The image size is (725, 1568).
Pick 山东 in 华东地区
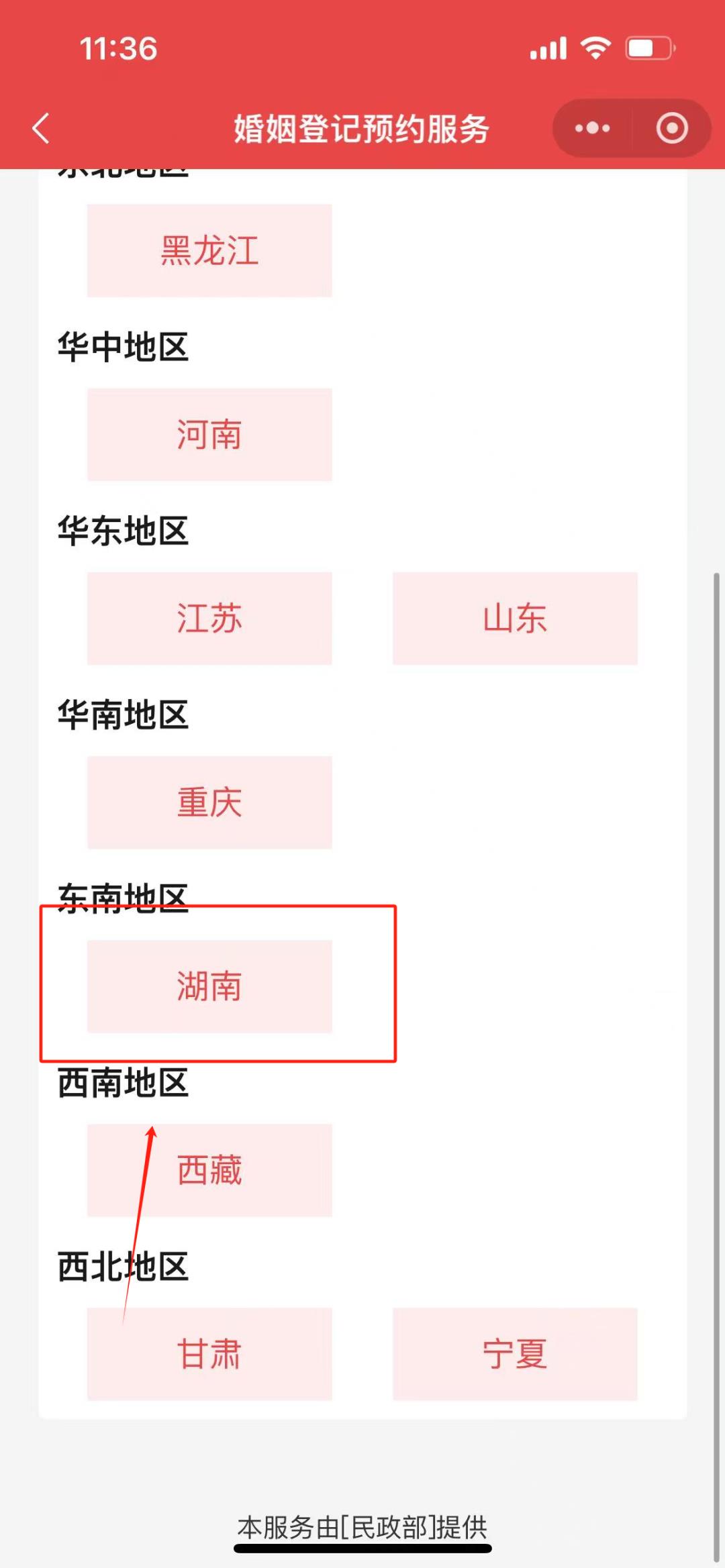(x=515, y=618)
